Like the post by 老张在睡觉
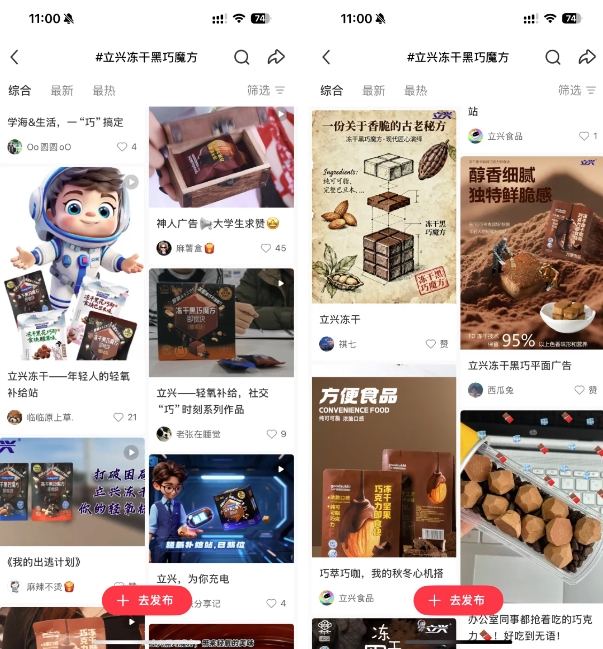The image size is (603, 649). [x=272, y=434]
